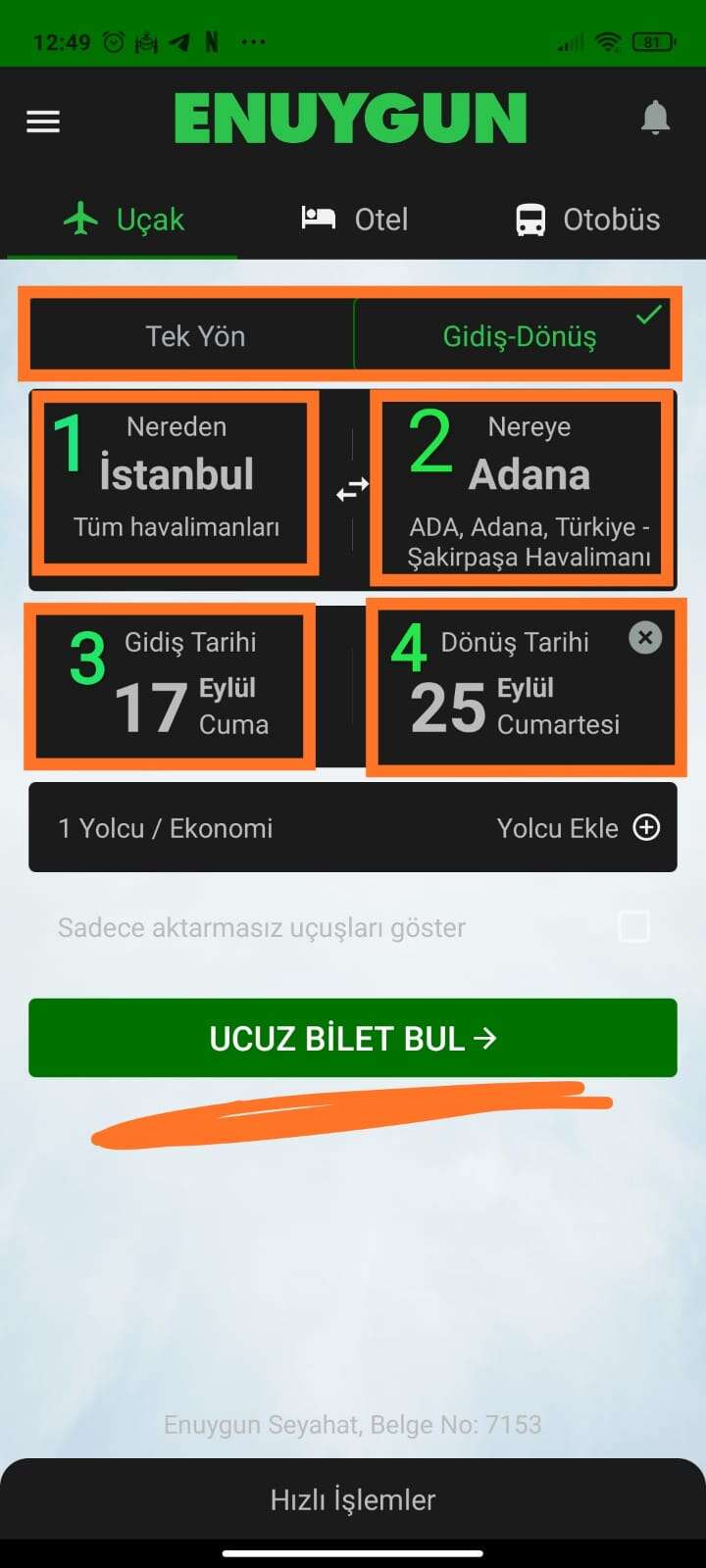Swap departure and destination cities
This screenshot has height=1568, width=706.
pyautogui.click(x=353, y=489)
